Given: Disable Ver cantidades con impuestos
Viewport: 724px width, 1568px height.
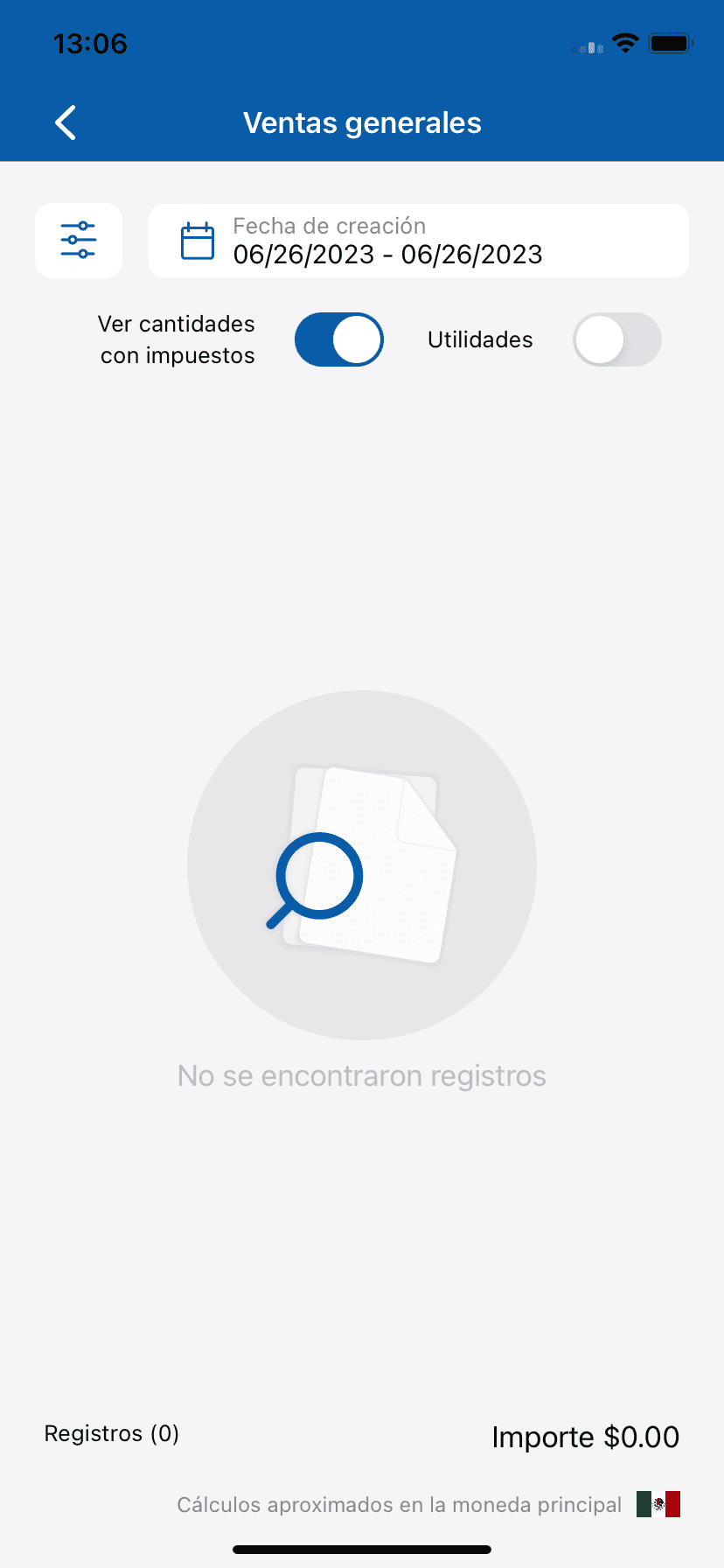Looking at the screenshot, I should point(339,339).
